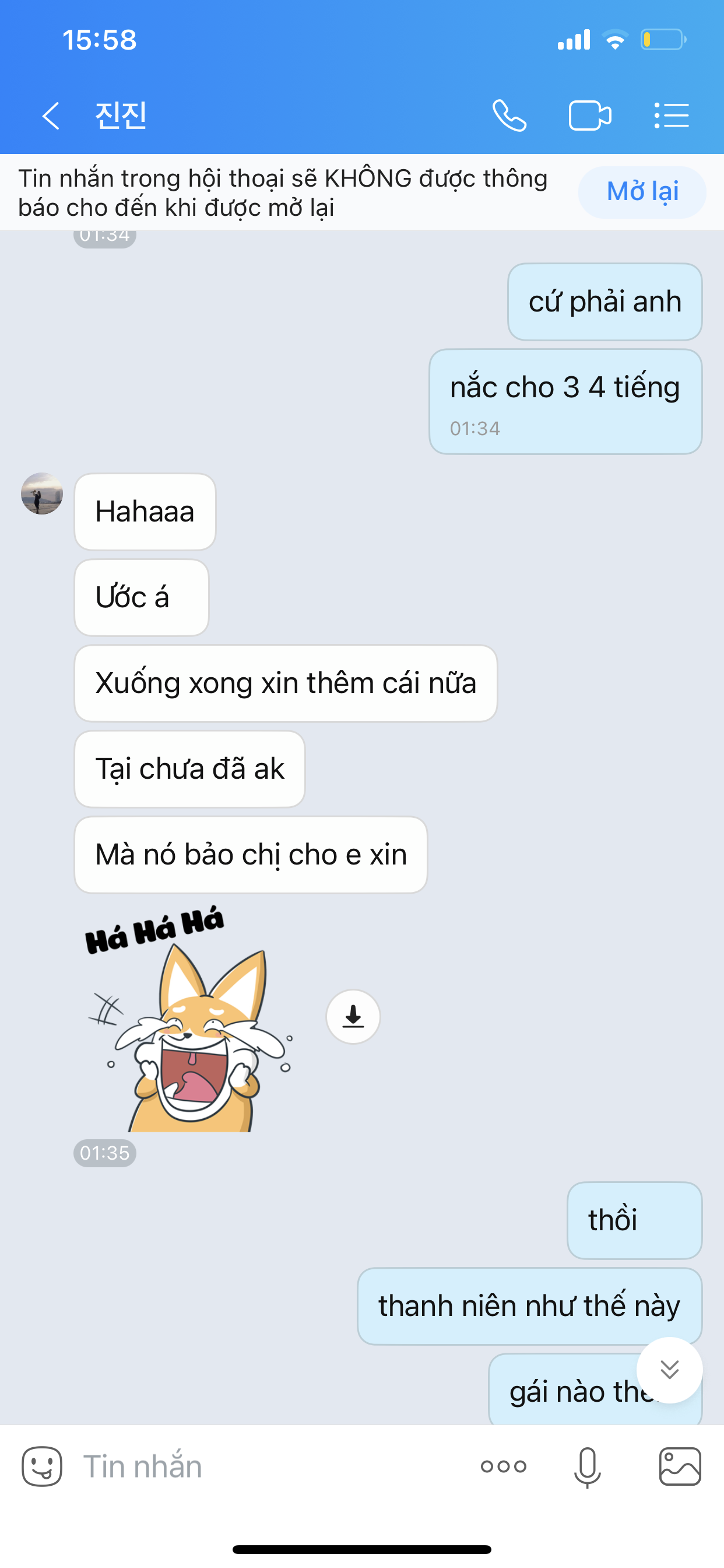Open more attachment options

pos(503,1466)
